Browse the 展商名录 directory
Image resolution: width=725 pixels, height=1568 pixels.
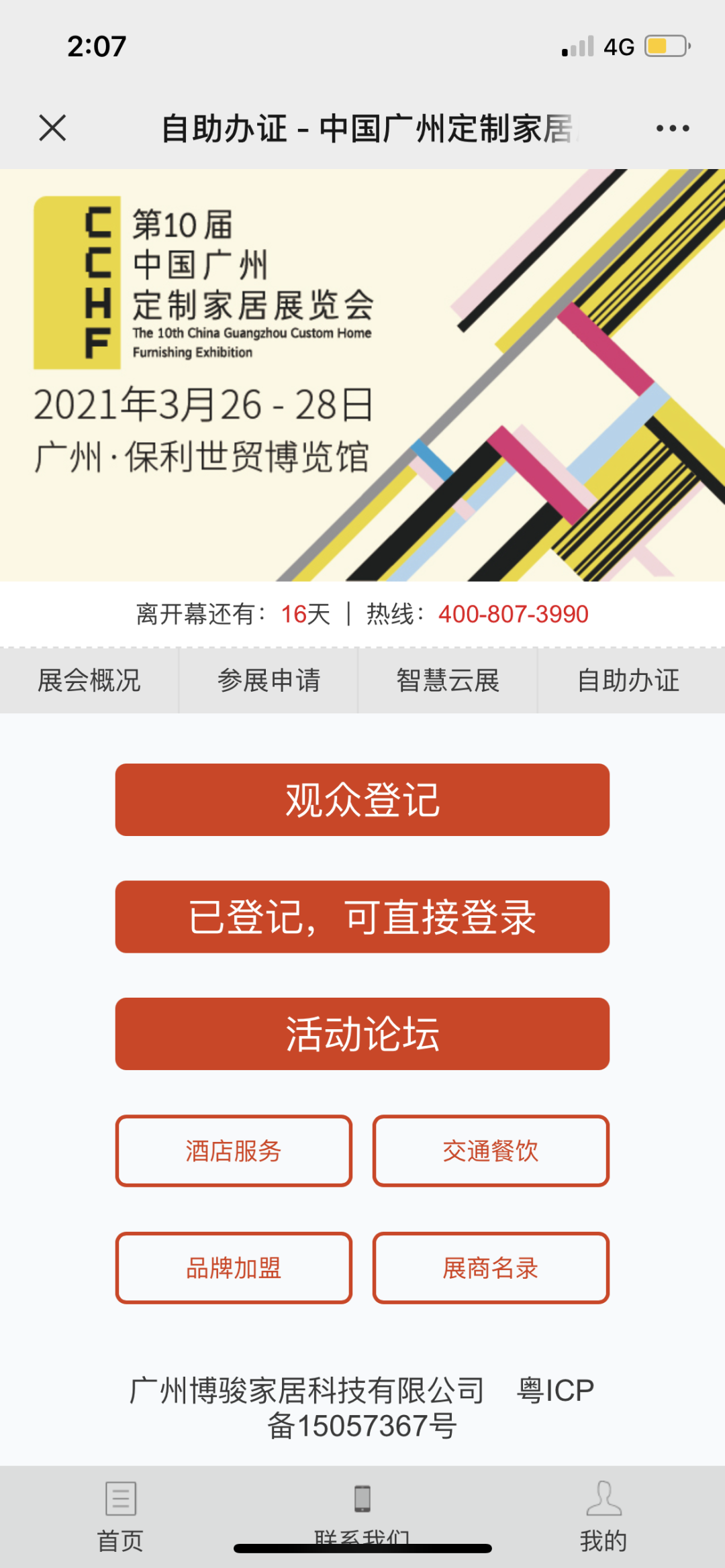pyautogui.click(x=491, y=1268)
